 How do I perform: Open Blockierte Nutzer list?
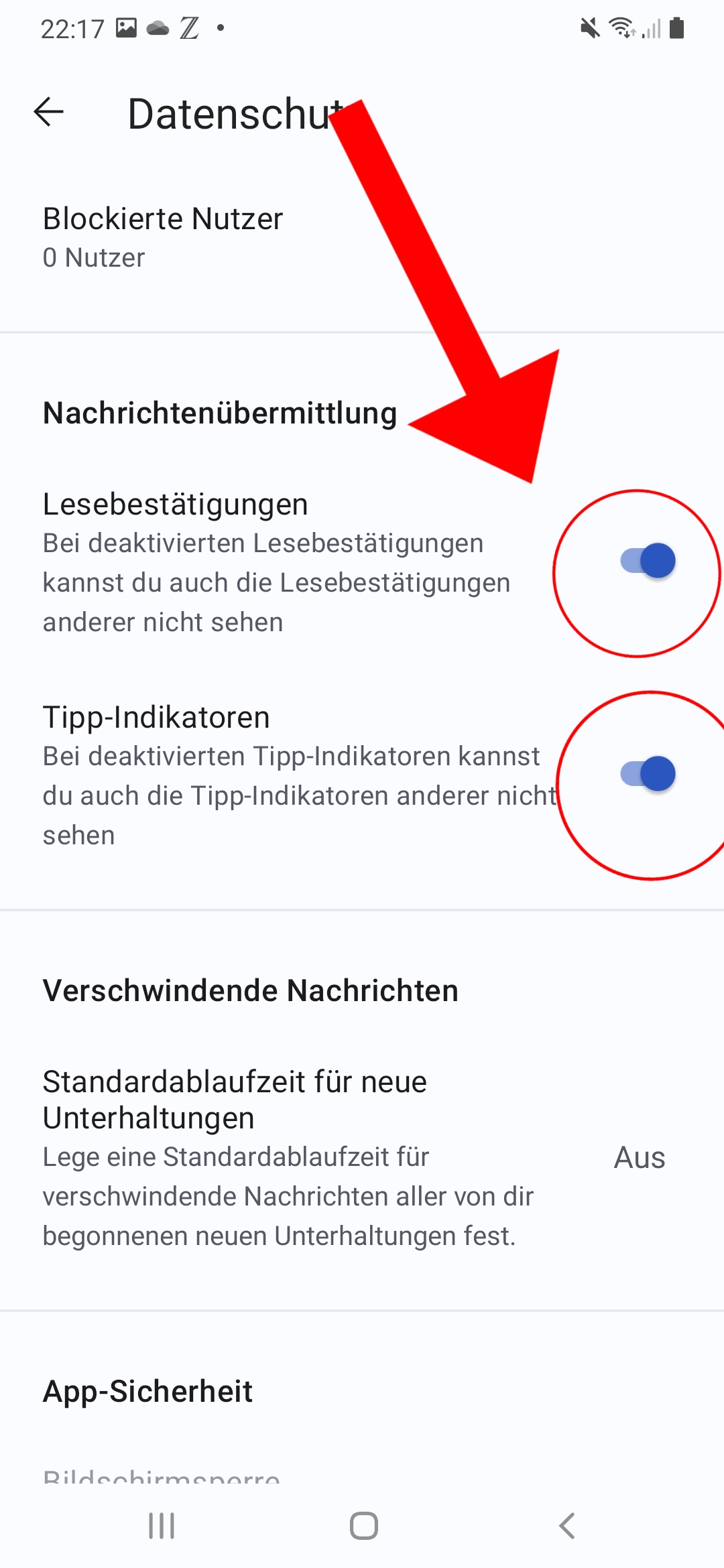click(x=362, y=237)
